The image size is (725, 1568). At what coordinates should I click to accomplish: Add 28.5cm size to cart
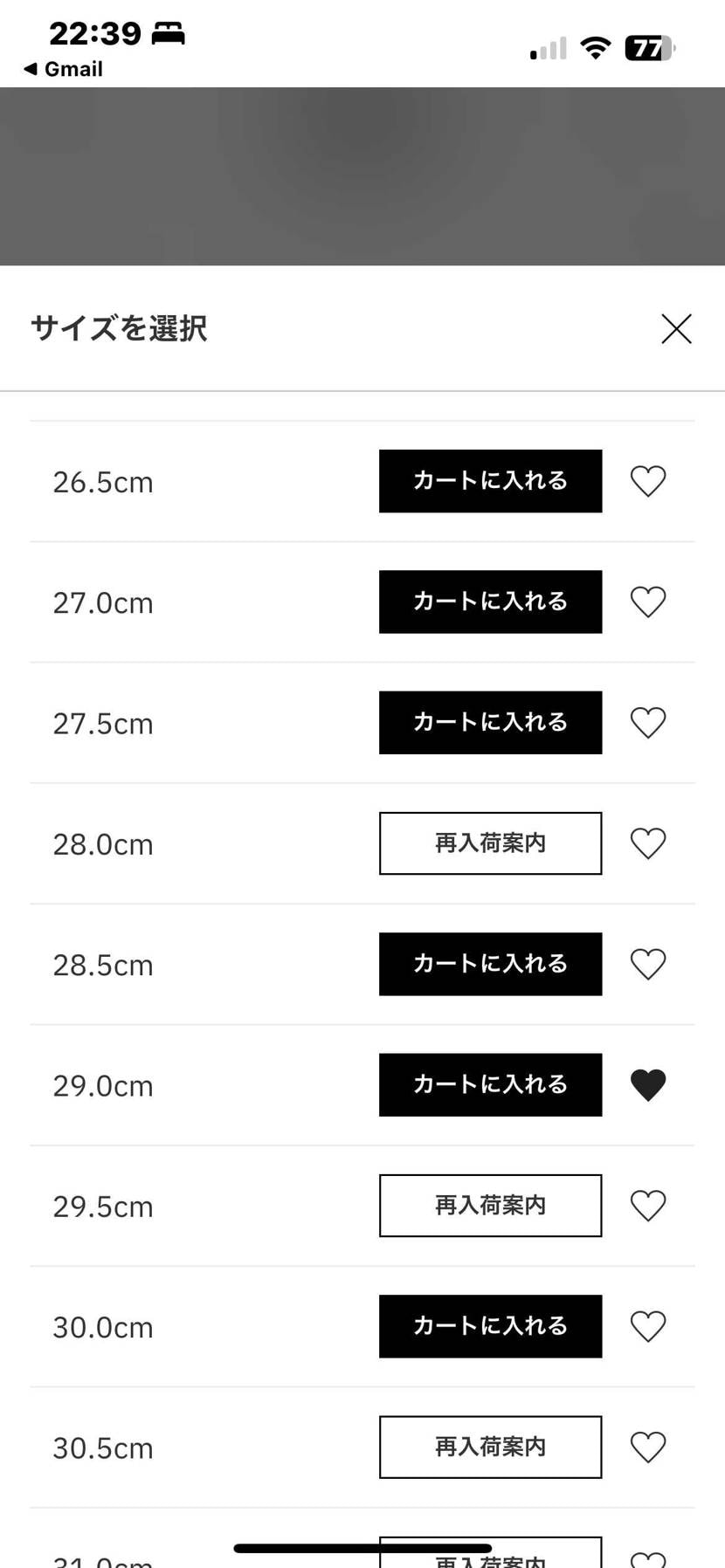pos(490,964)
